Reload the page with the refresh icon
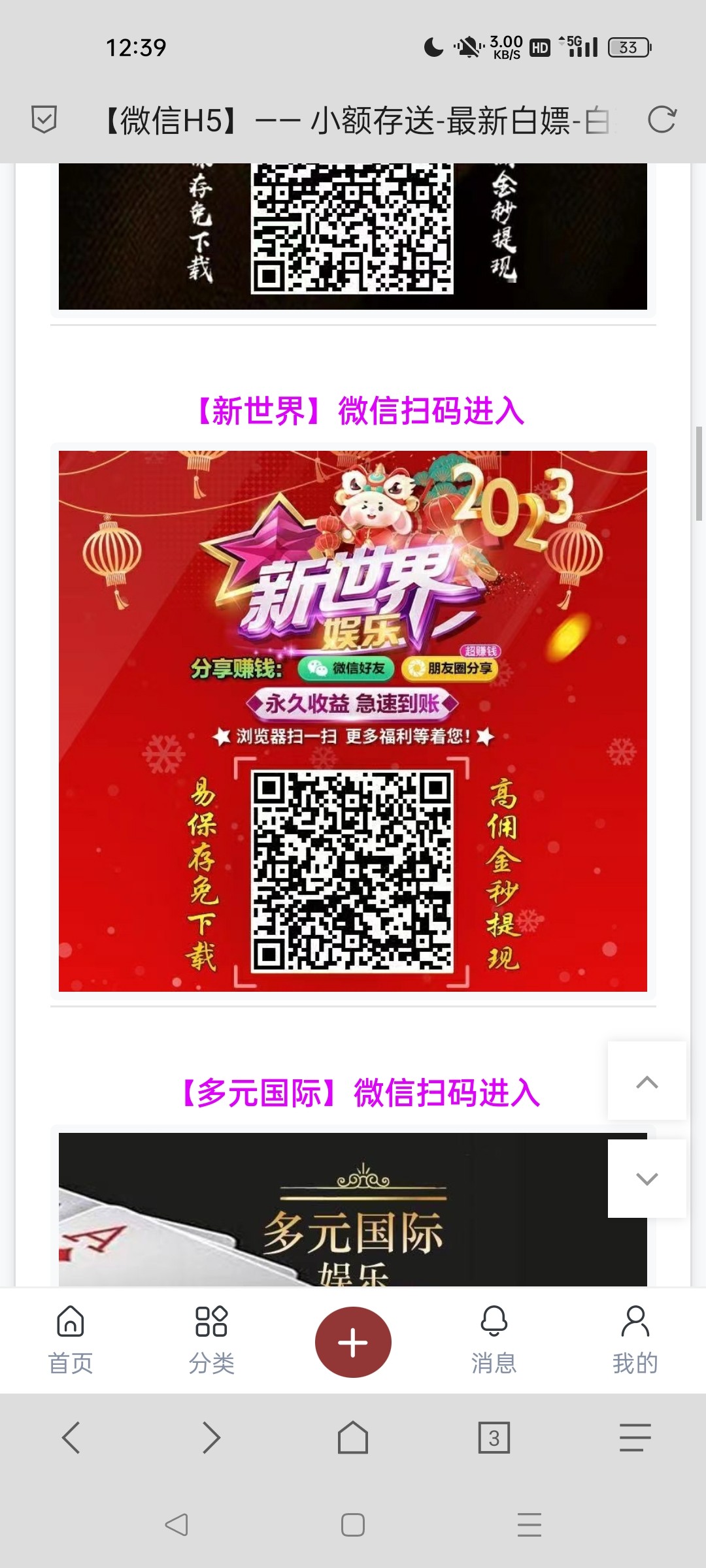The height and width of the screenshot is (1568, 706). pos(662,120)
